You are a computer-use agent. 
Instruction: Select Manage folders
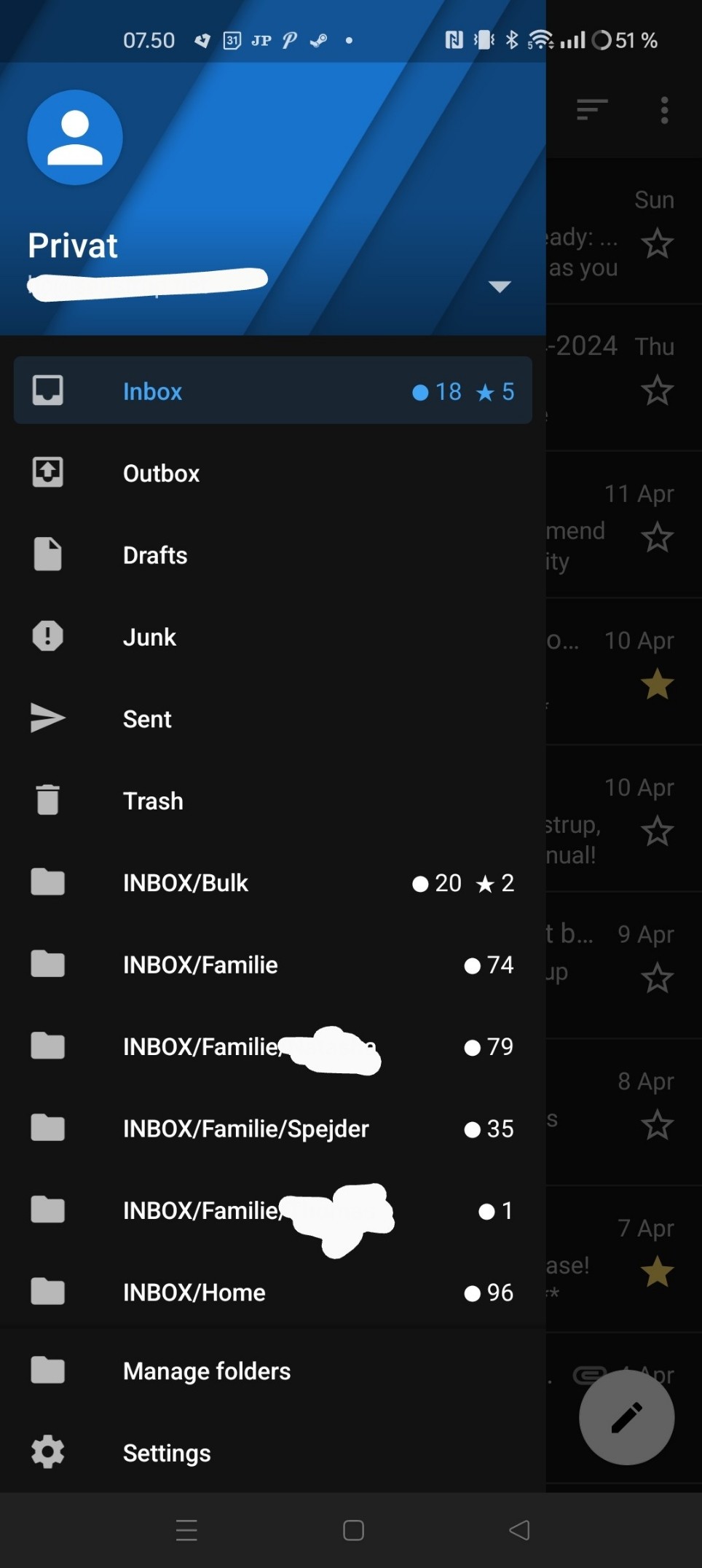tap(273, 1371)
